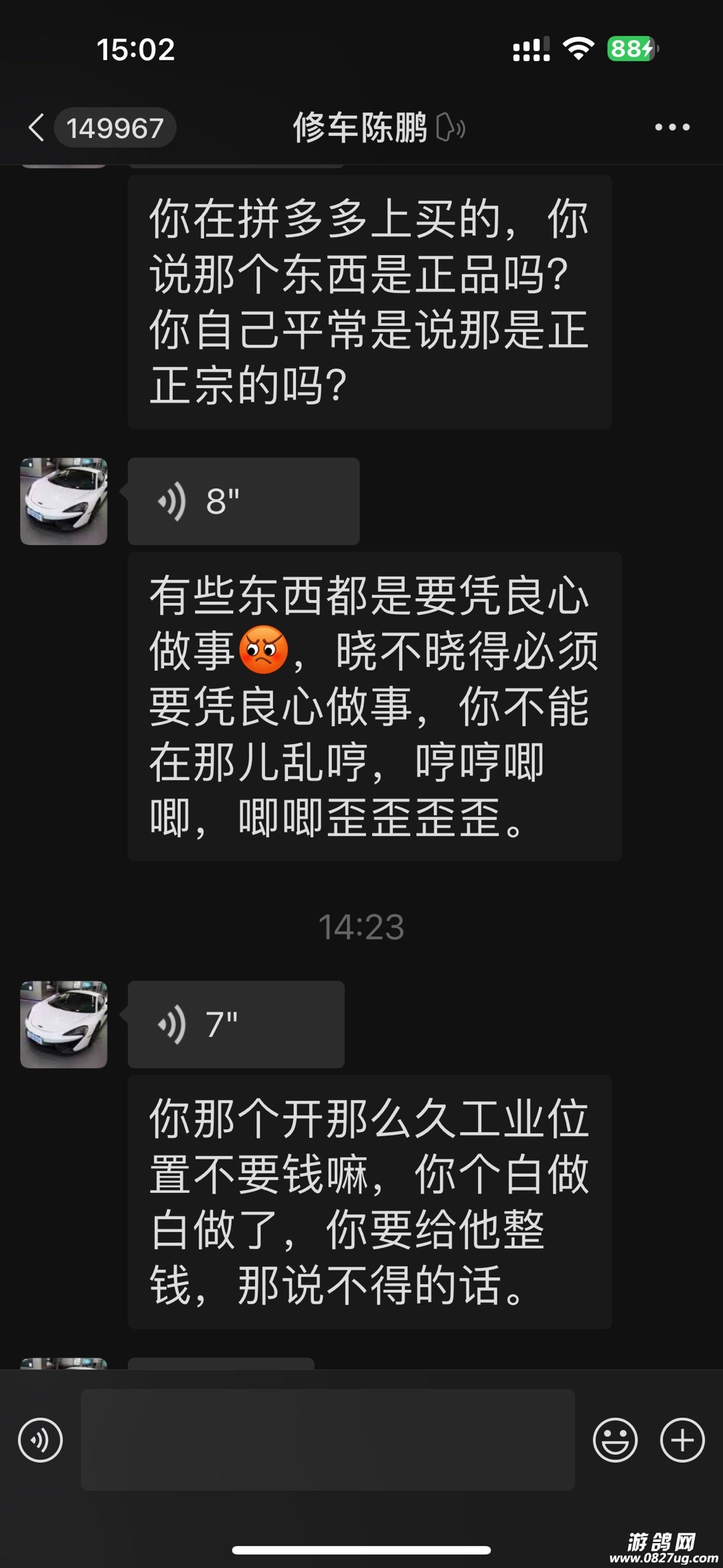Open contact avatar beside 7-second voice message
Viewport: 723px width, 1568px height.
64,1024
